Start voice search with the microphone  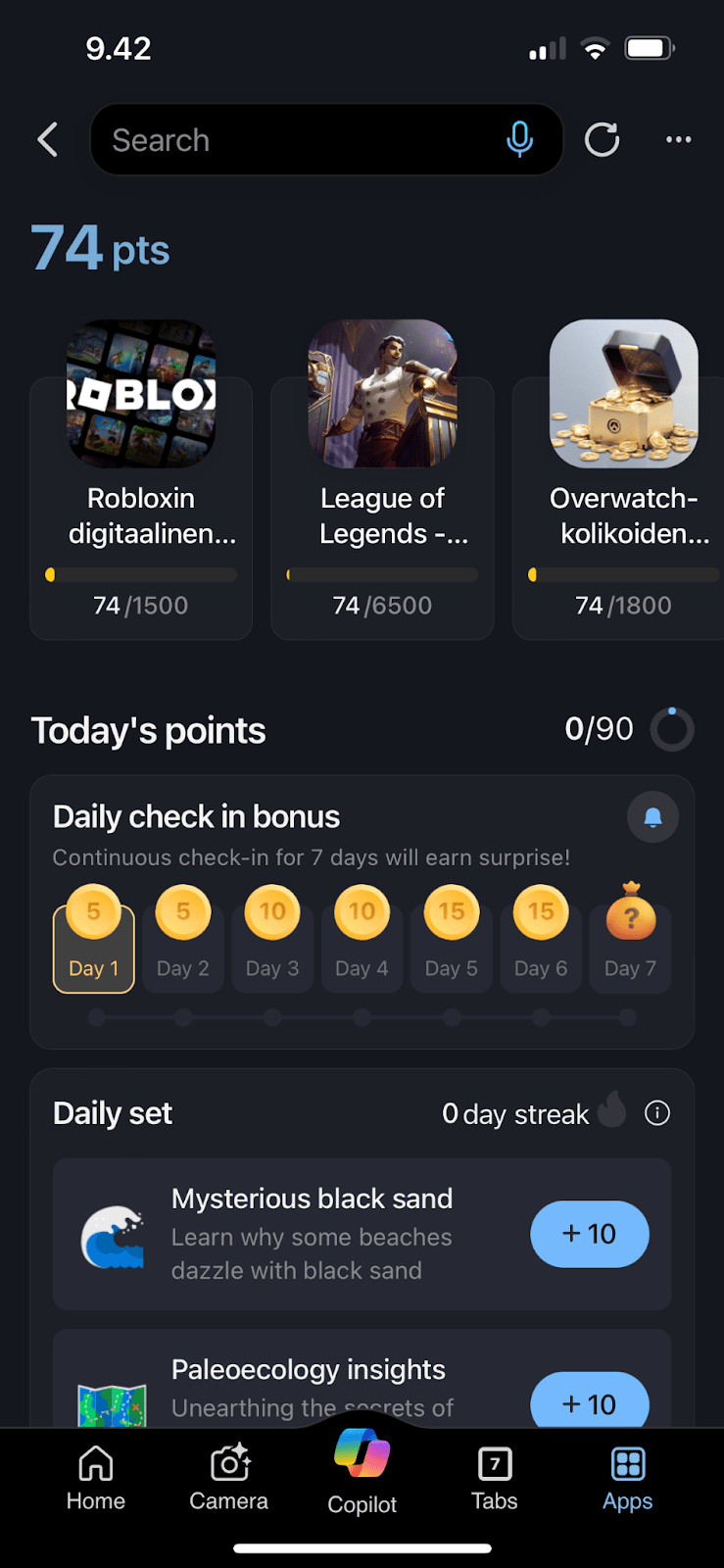point(520,140)
